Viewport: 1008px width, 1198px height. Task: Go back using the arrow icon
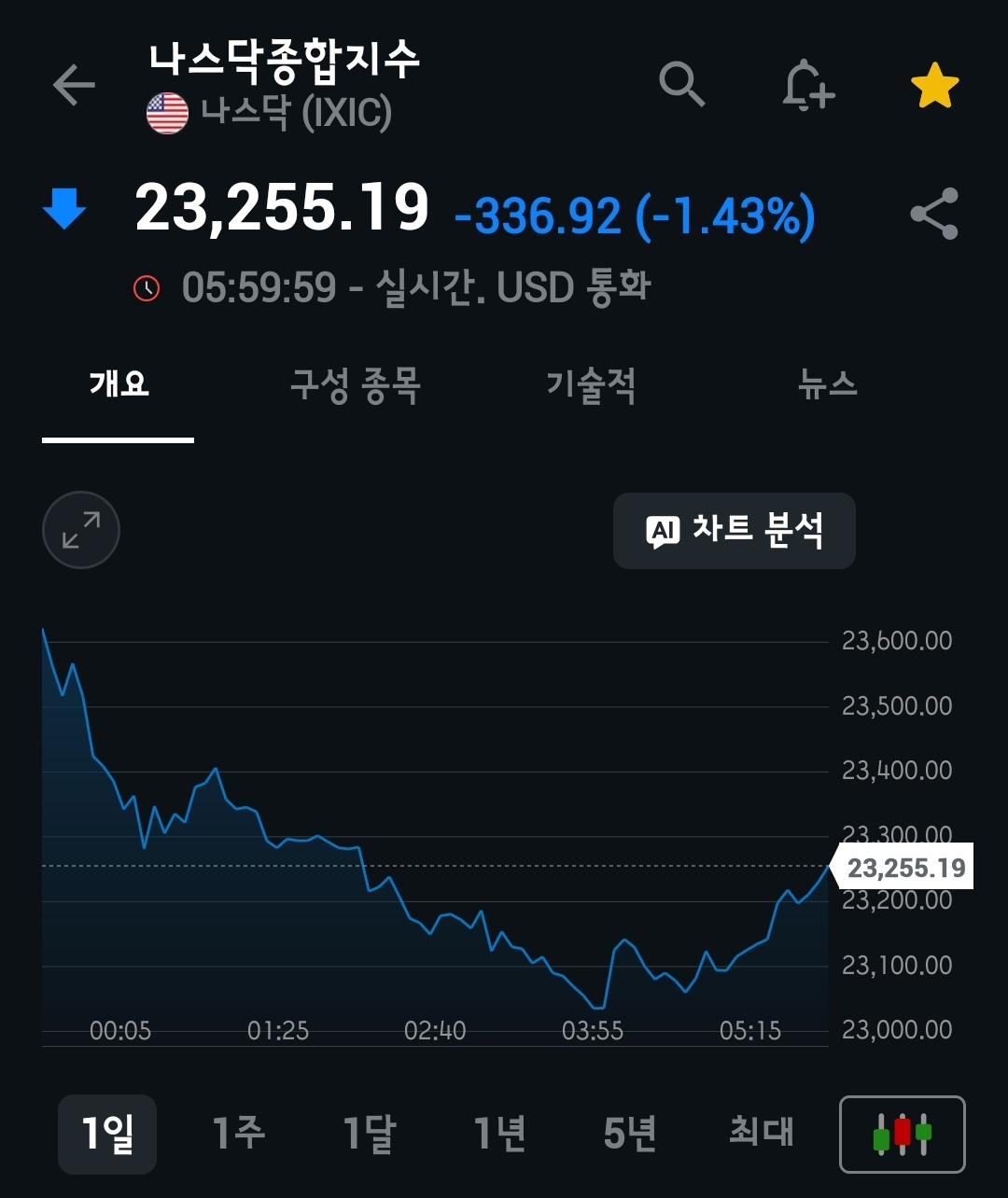[x=74, y=86]
